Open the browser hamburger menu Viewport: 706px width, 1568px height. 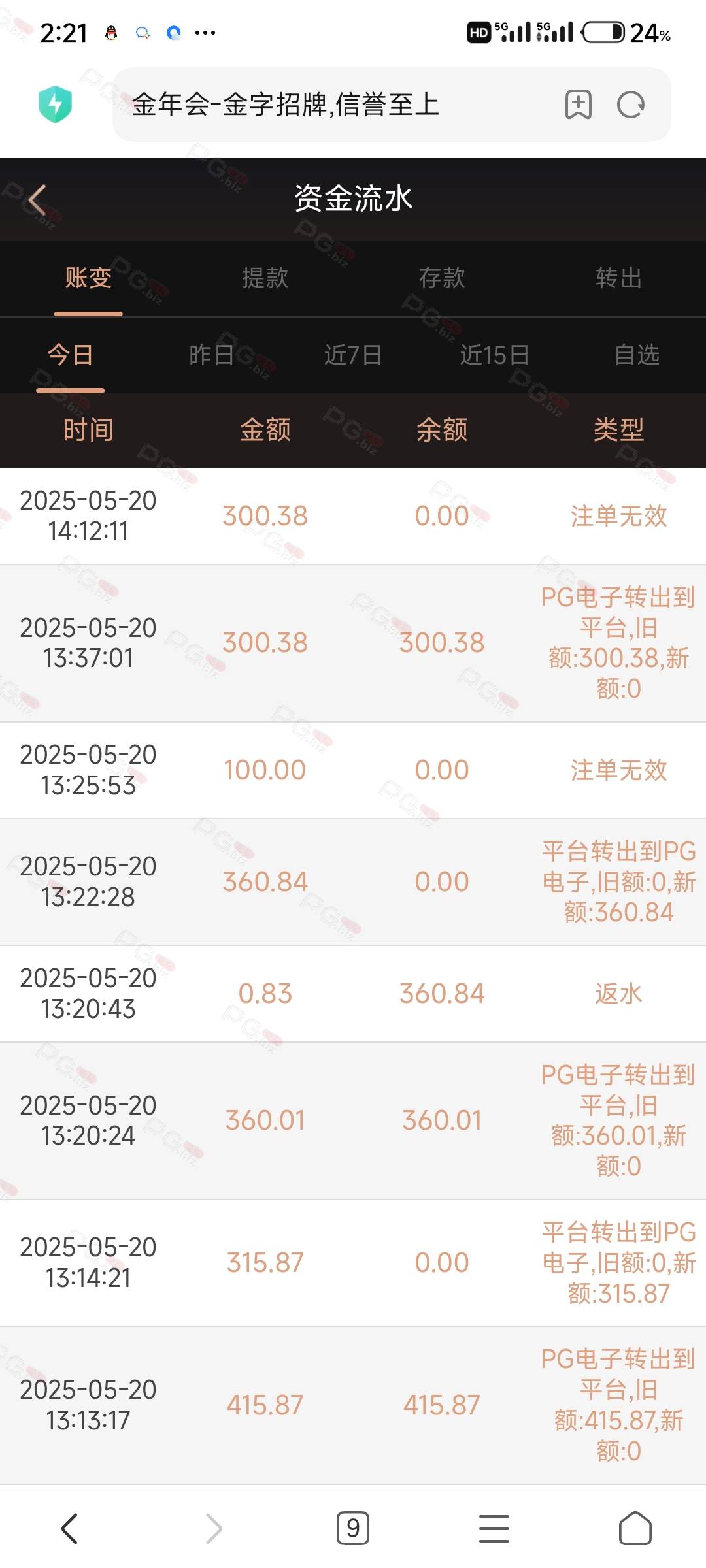coord(494,1528)
